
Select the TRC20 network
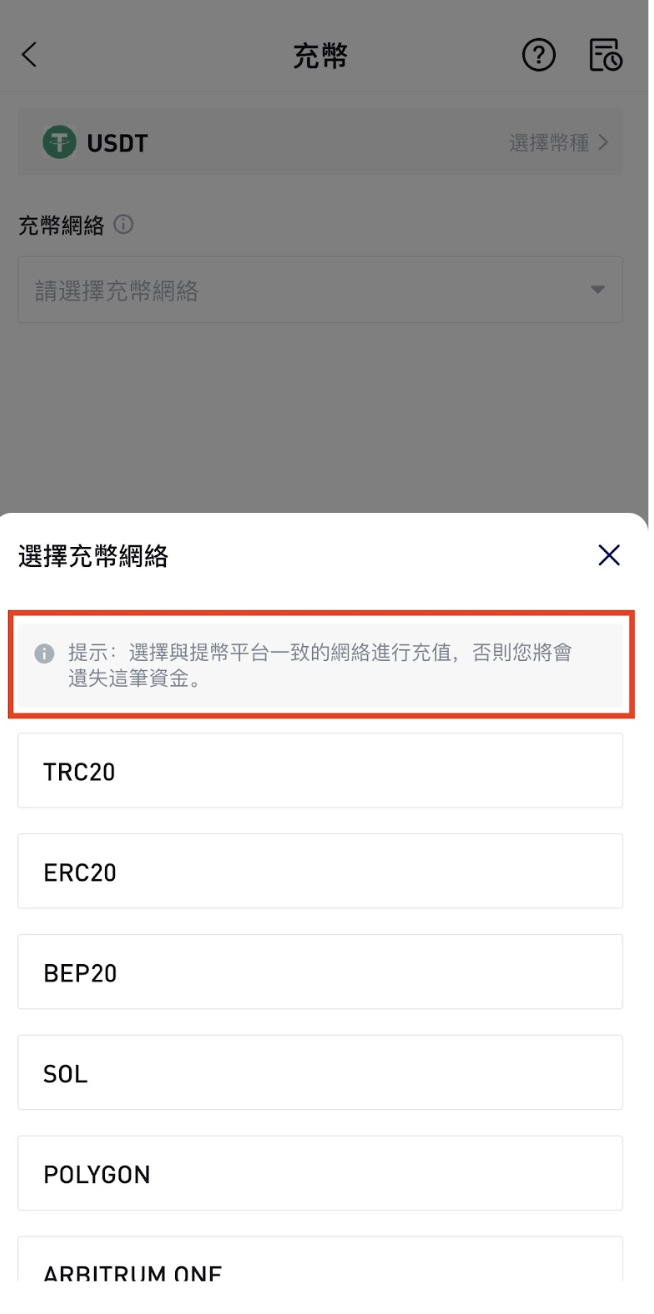coord(320,771)
